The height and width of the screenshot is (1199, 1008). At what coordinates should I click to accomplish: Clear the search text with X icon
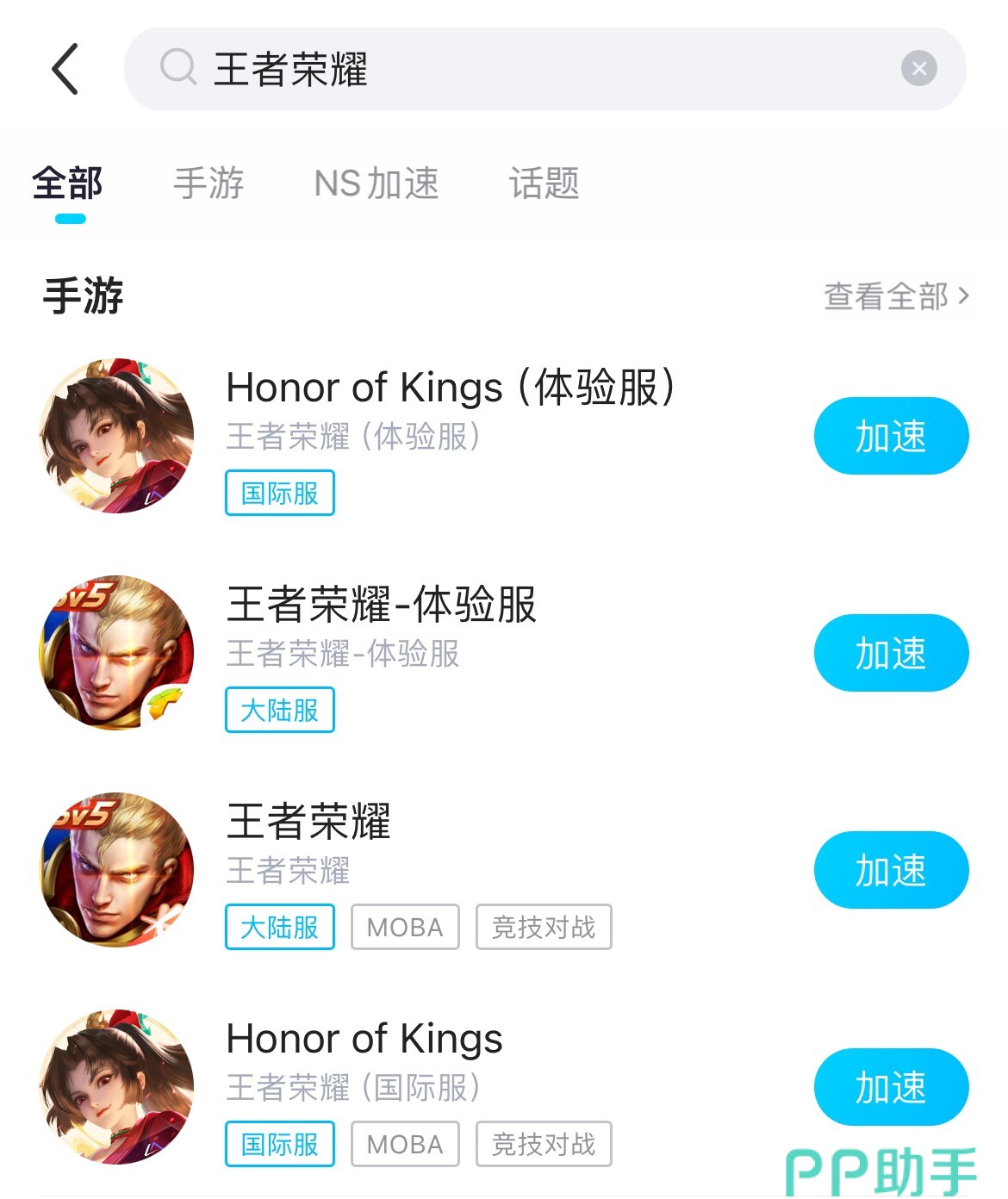pyautogui.click(x=918, y=69)
